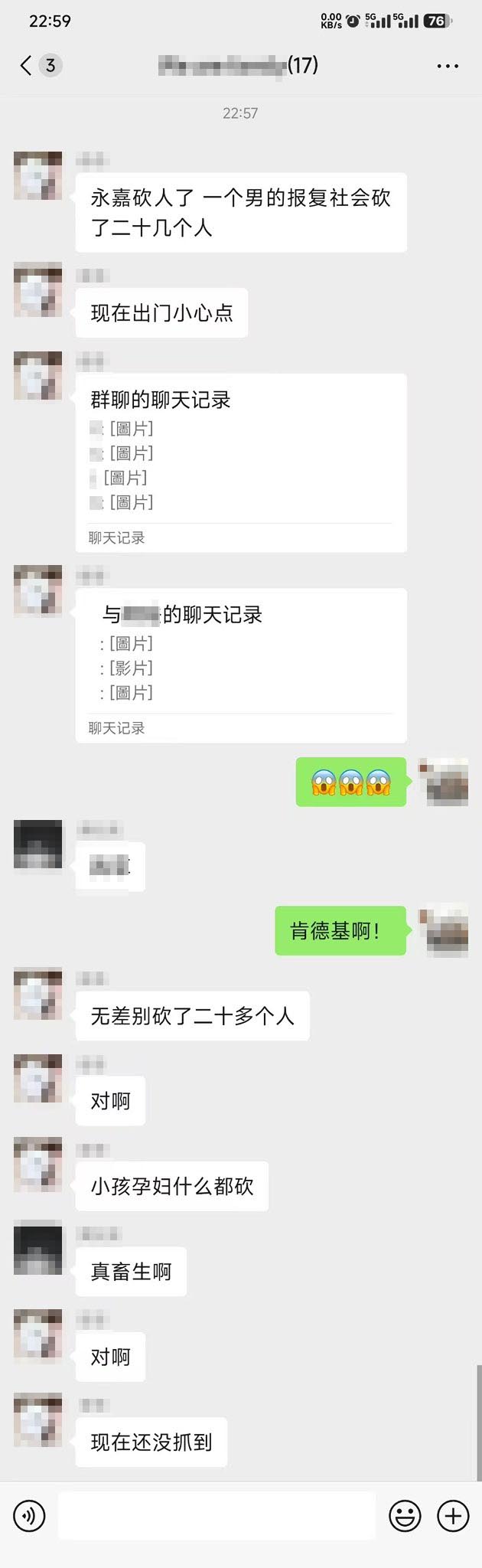Image resolution: width=482 pixels, height=1568 pixels.
Task: Switch to voice message input
Action: 29,1516
